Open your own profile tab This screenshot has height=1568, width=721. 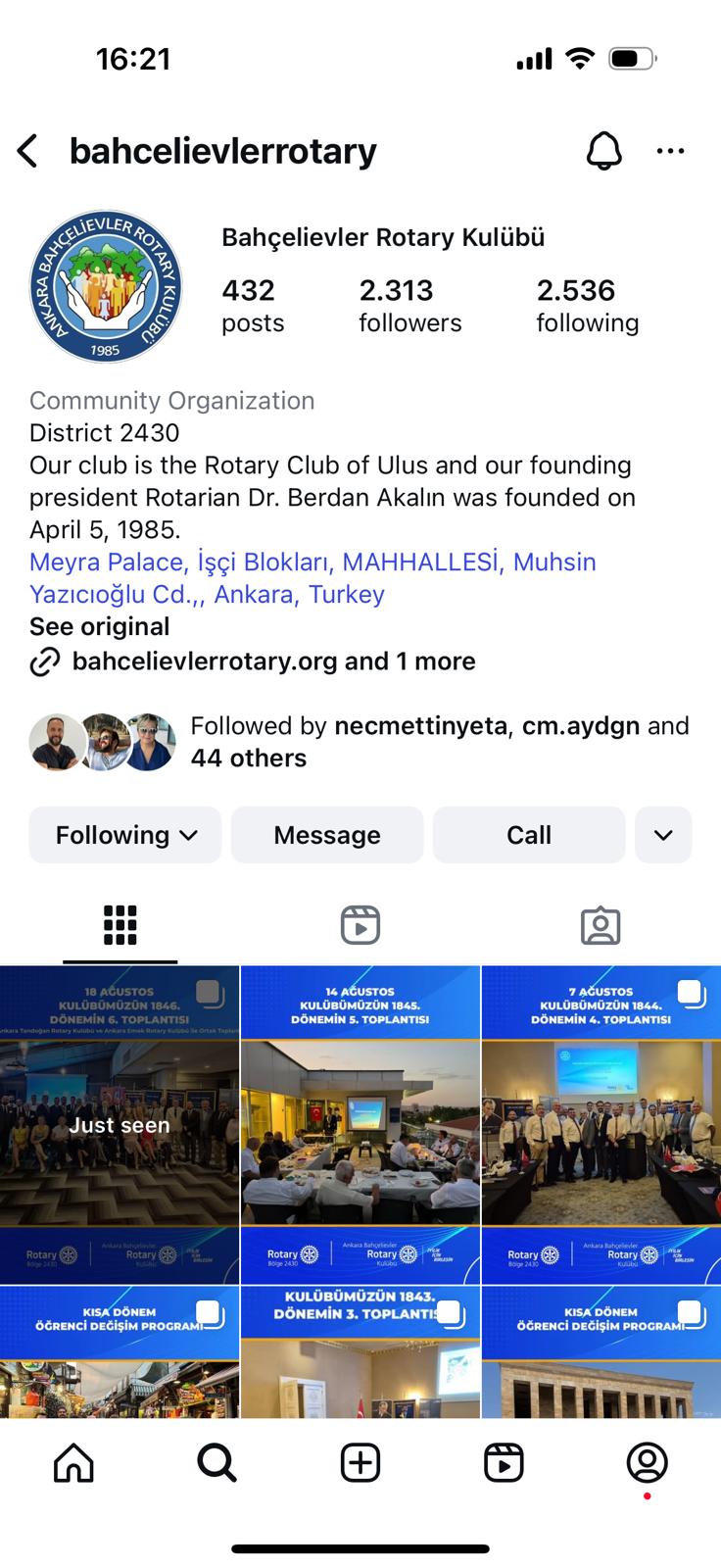[x=647, y=1463]
